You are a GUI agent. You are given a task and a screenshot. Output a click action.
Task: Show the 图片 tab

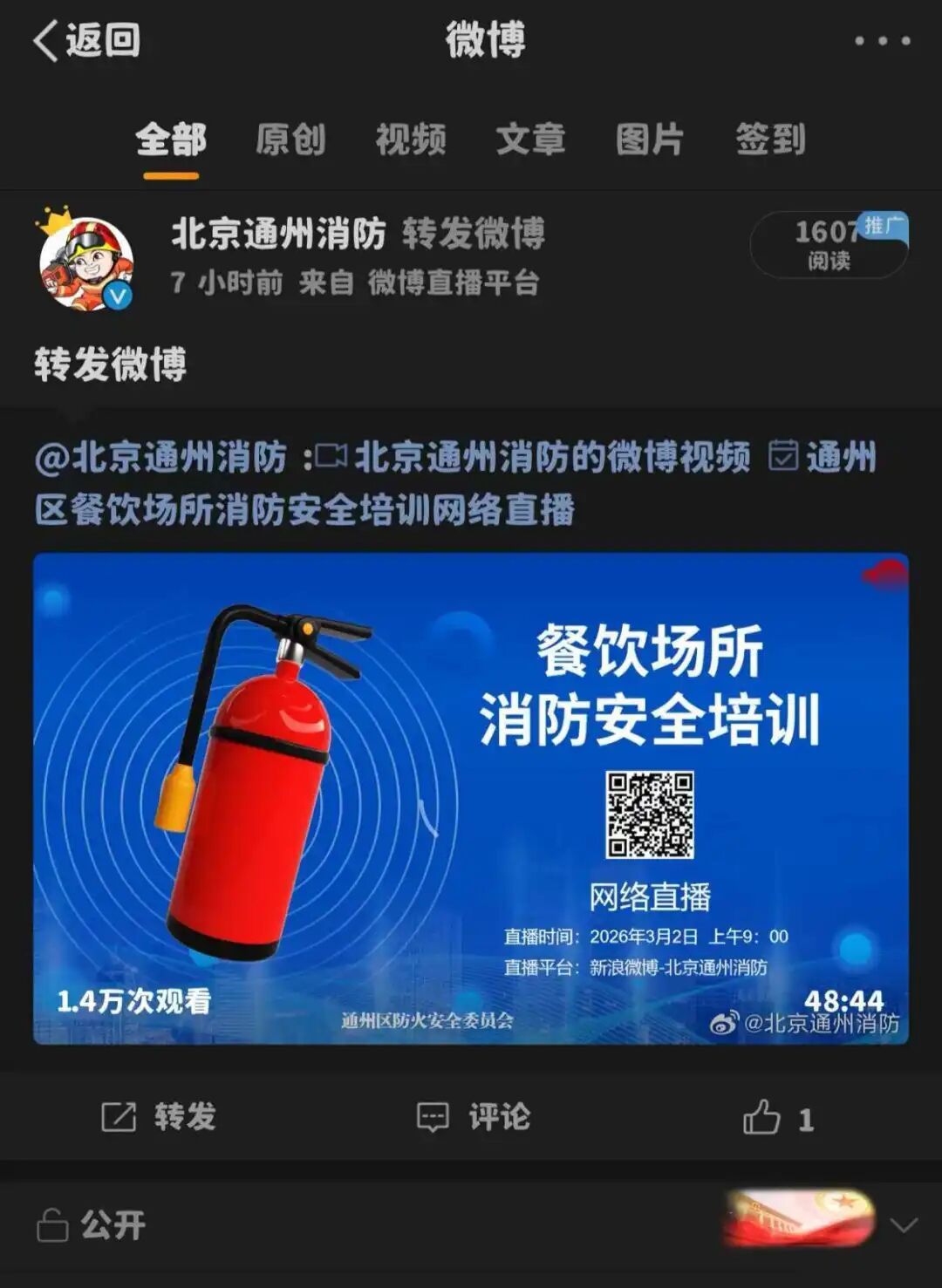pyautogui.click(x=650, y=140)
